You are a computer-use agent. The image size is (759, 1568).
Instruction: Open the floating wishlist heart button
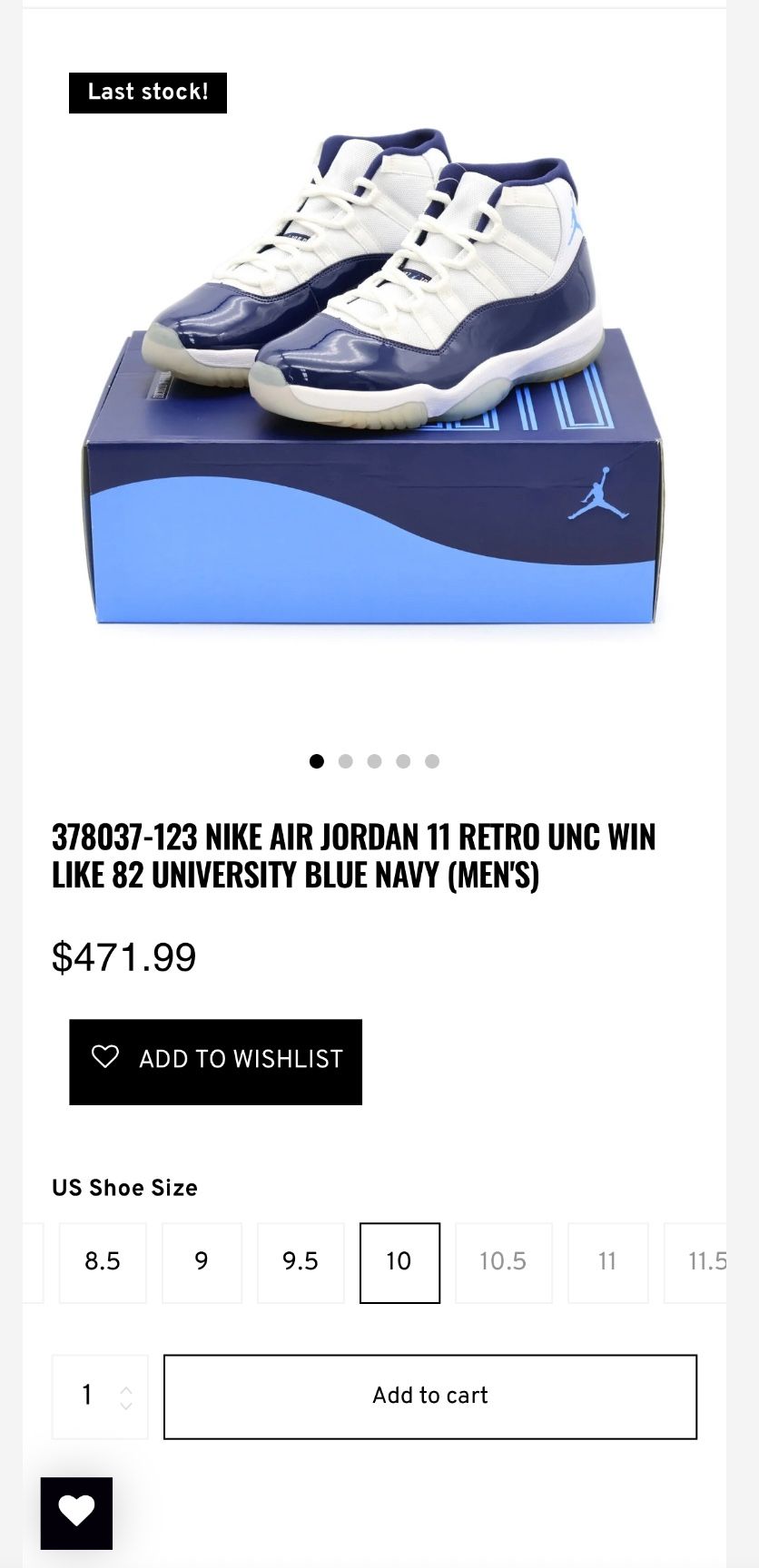[x=76, y=1513]
